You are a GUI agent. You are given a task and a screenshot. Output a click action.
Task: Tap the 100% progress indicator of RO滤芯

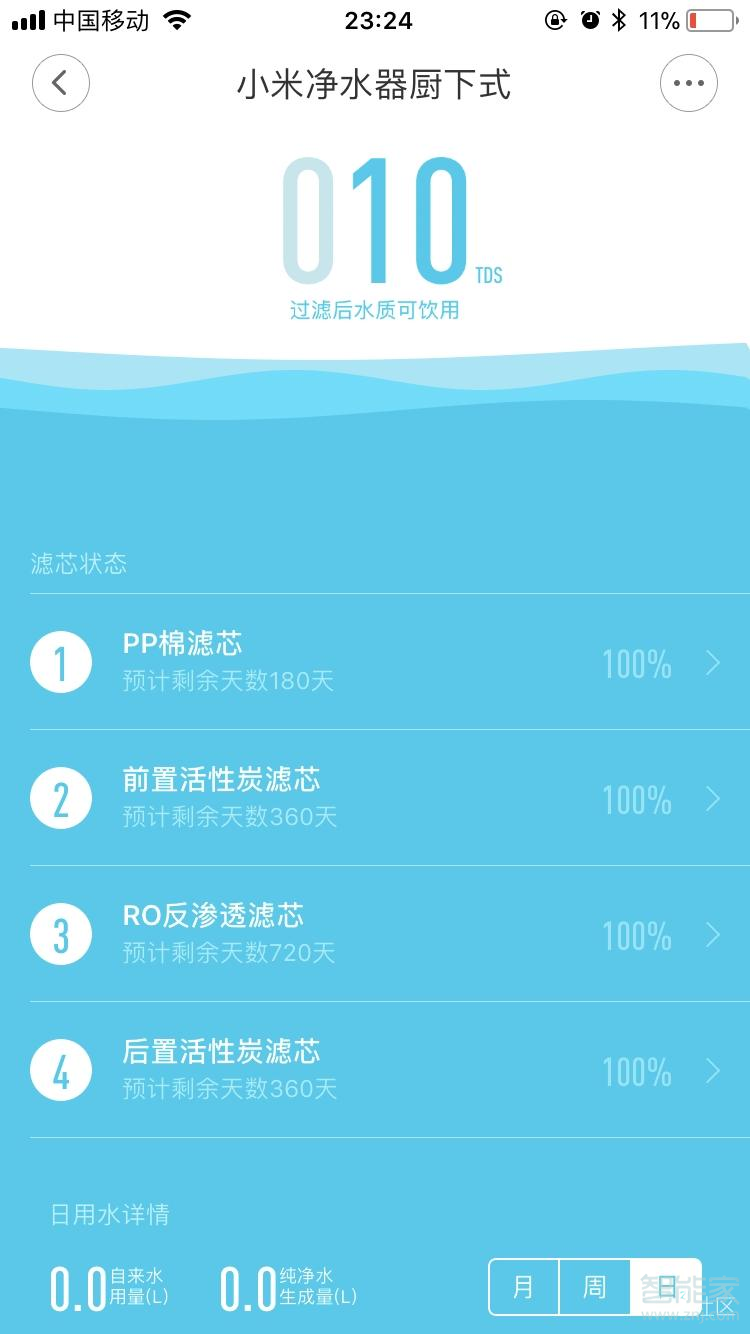tap(636, 935)
